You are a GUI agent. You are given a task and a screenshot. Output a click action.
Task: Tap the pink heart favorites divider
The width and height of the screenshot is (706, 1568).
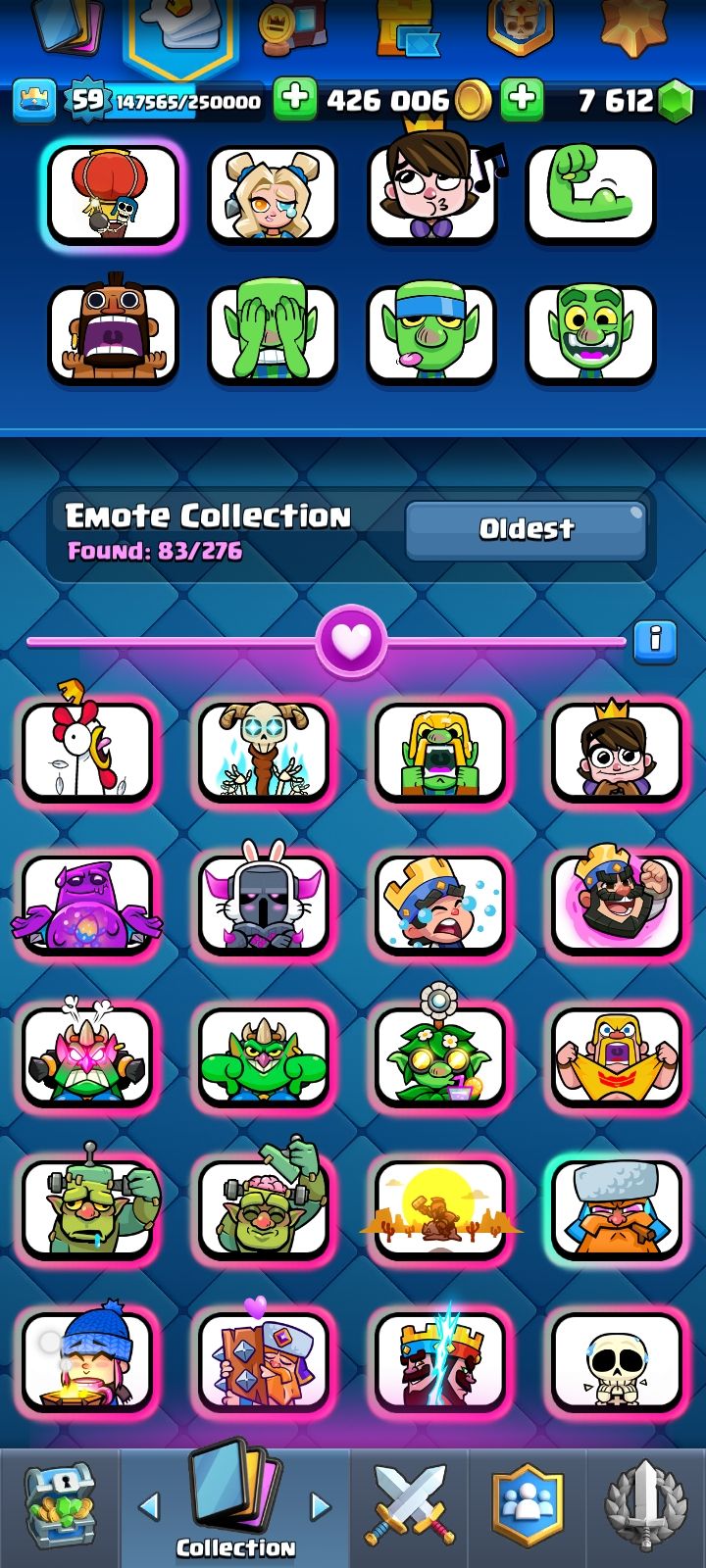[351, 642]
